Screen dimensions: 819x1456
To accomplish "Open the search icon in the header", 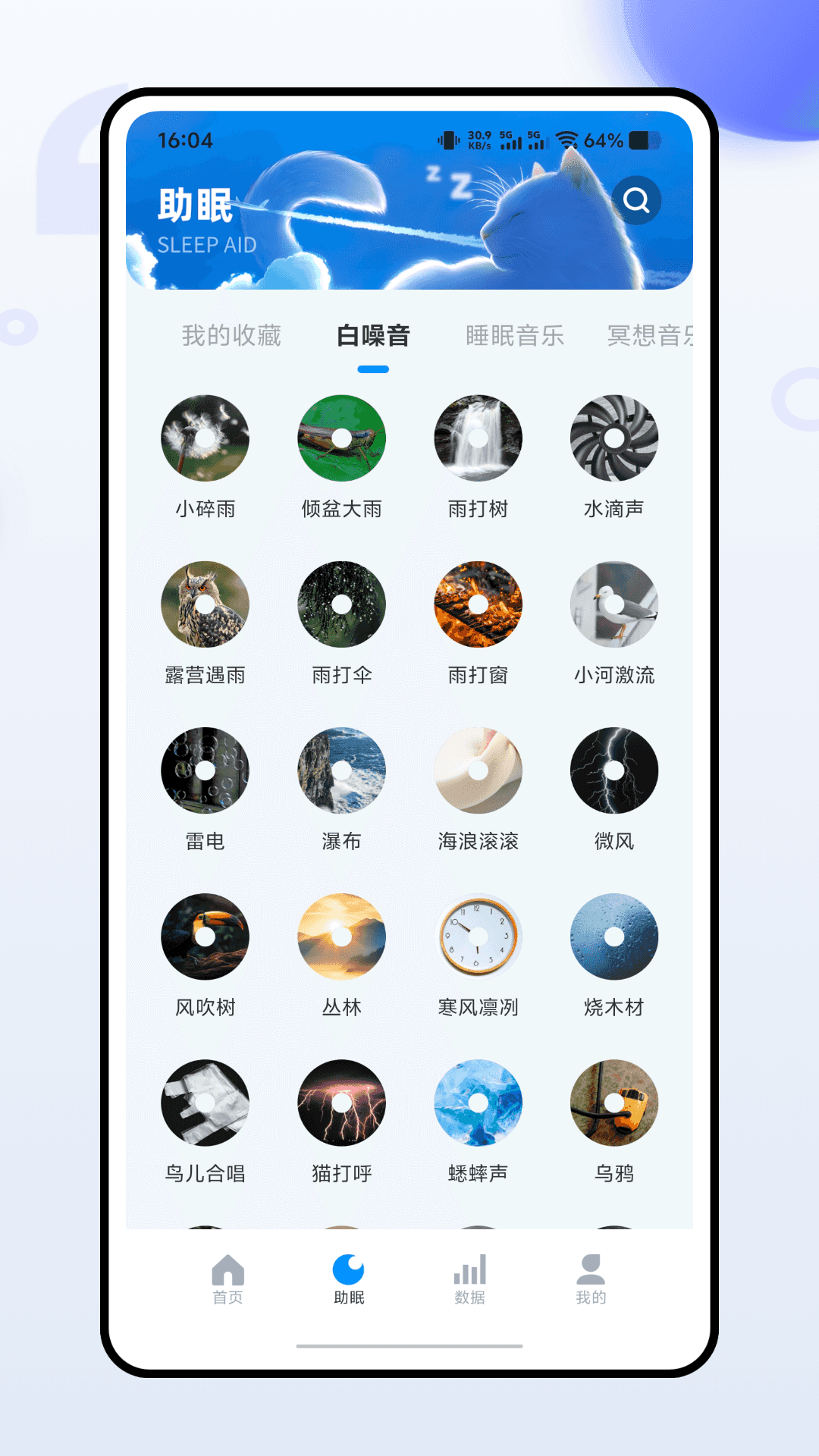I will [x=636, y=201].
